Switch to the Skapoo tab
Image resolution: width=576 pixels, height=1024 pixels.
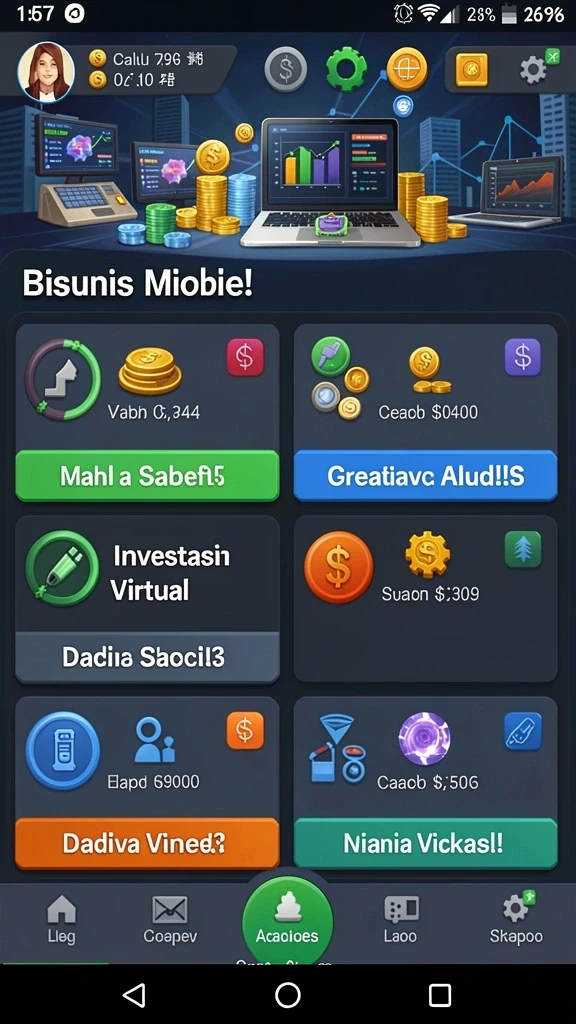(516, 920)
